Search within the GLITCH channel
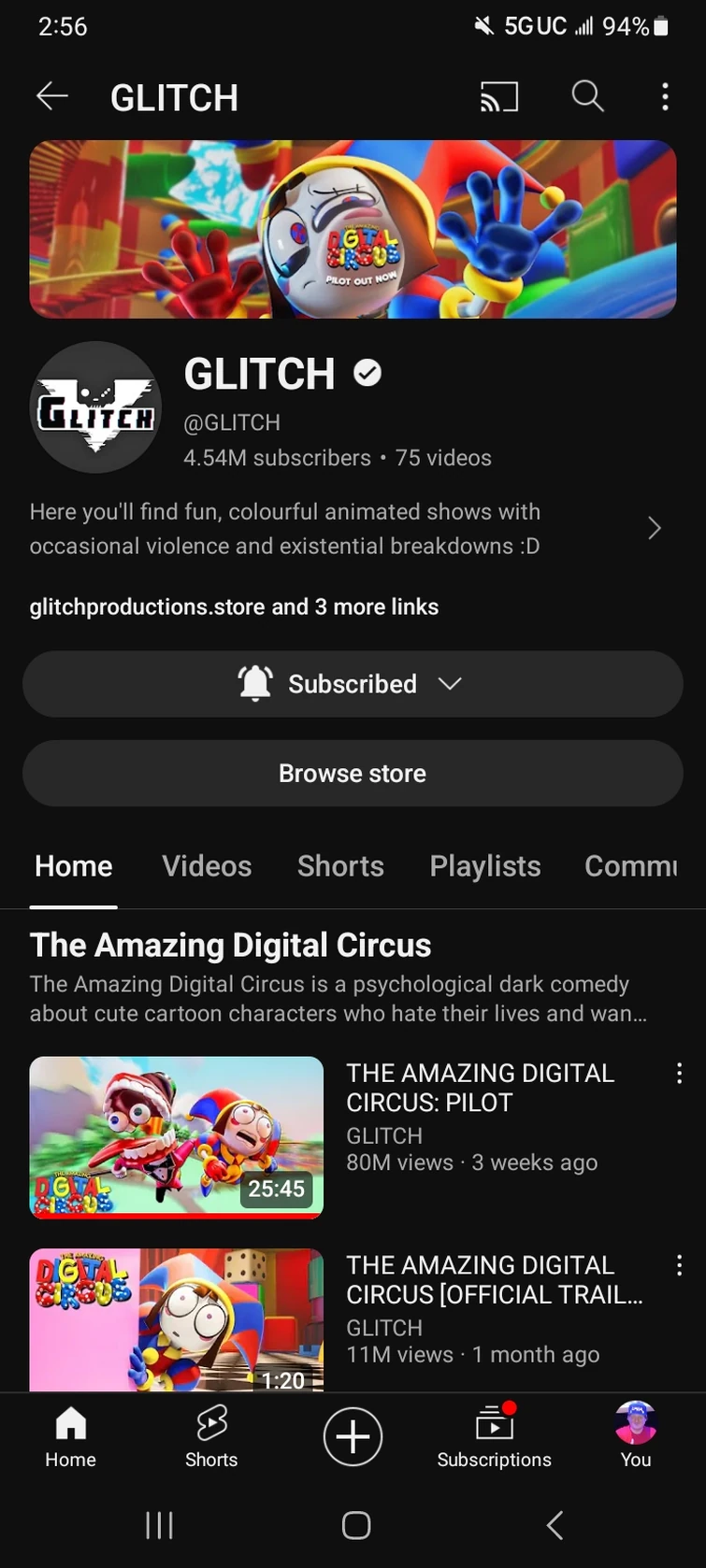The height and width of the screenshot is (1568, 706). pos(587,96)
